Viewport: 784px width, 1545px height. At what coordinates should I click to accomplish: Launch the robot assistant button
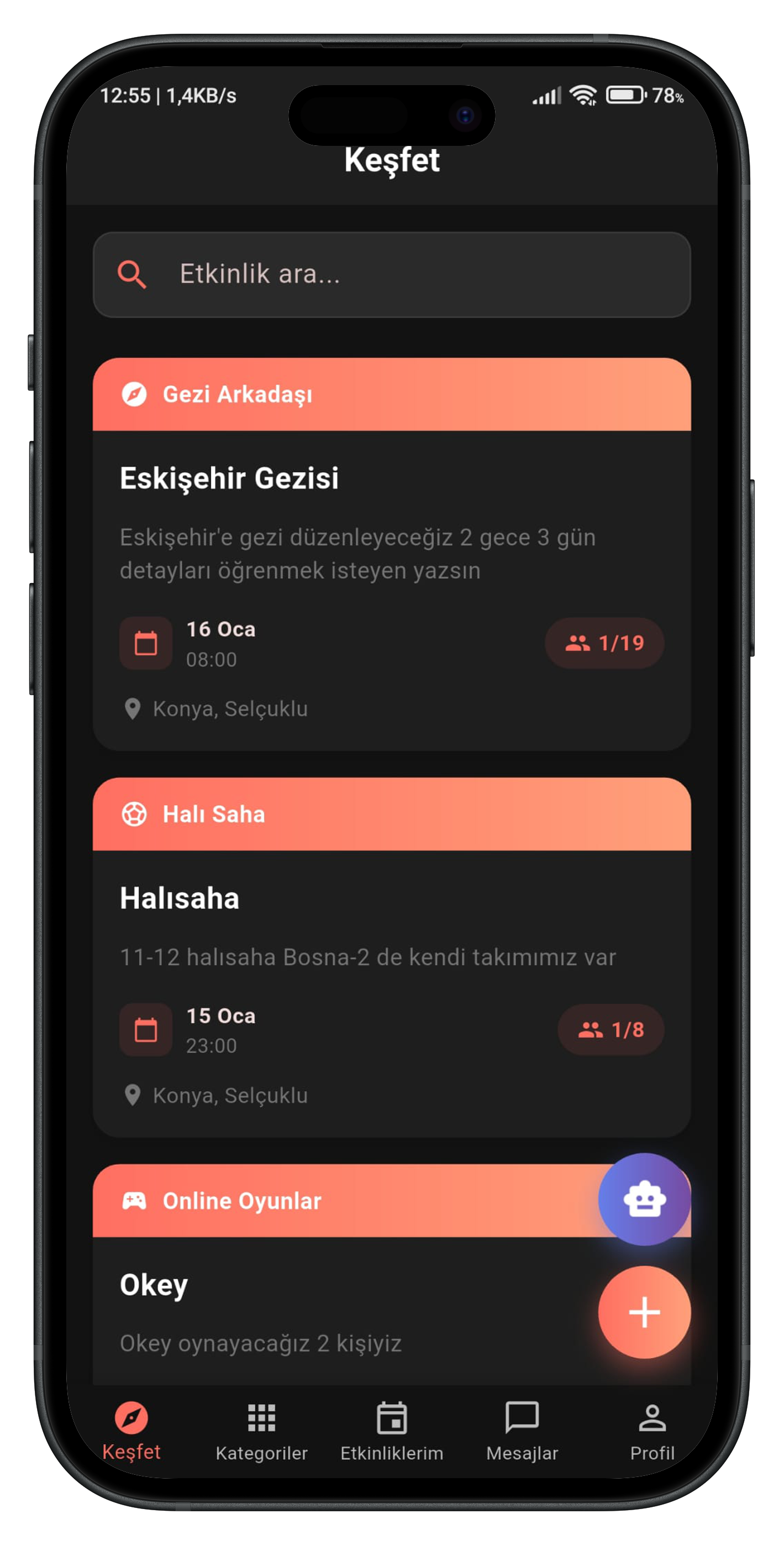coord(644,1199)
